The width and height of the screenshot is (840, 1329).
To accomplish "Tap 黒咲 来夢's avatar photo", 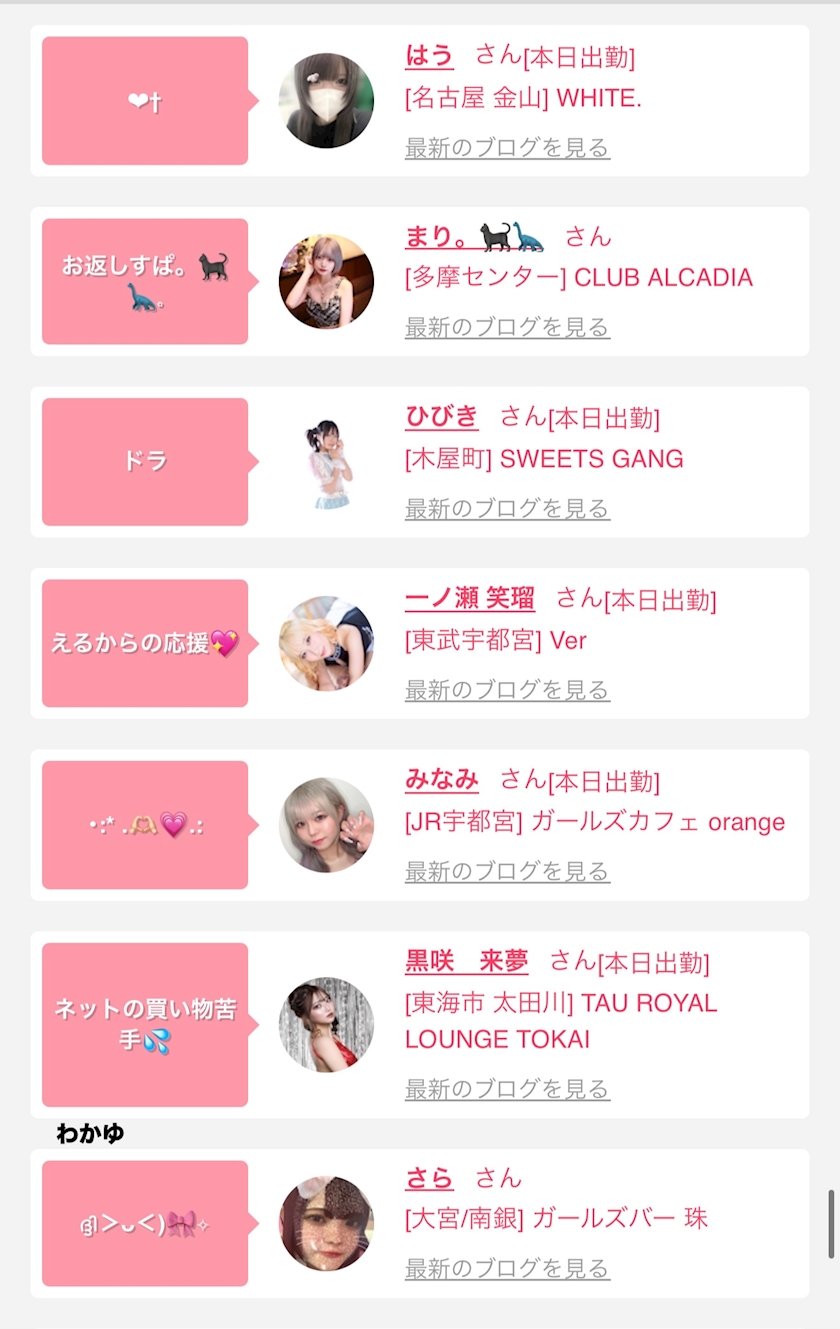I will tap(326, 1025).
